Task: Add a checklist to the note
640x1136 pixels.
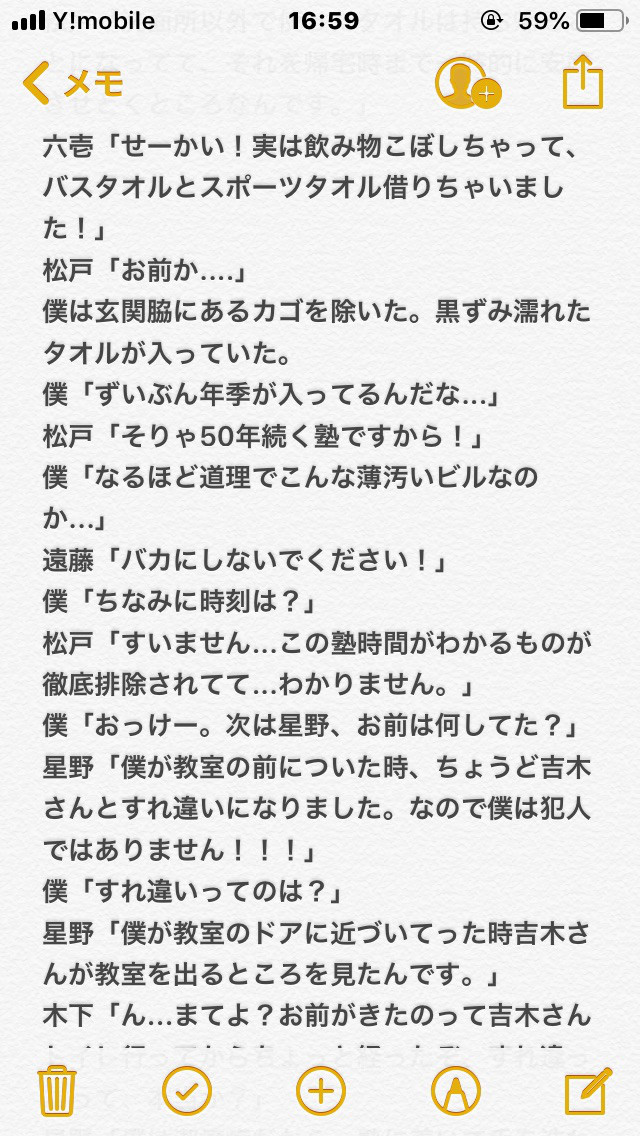Action: 187,1090
